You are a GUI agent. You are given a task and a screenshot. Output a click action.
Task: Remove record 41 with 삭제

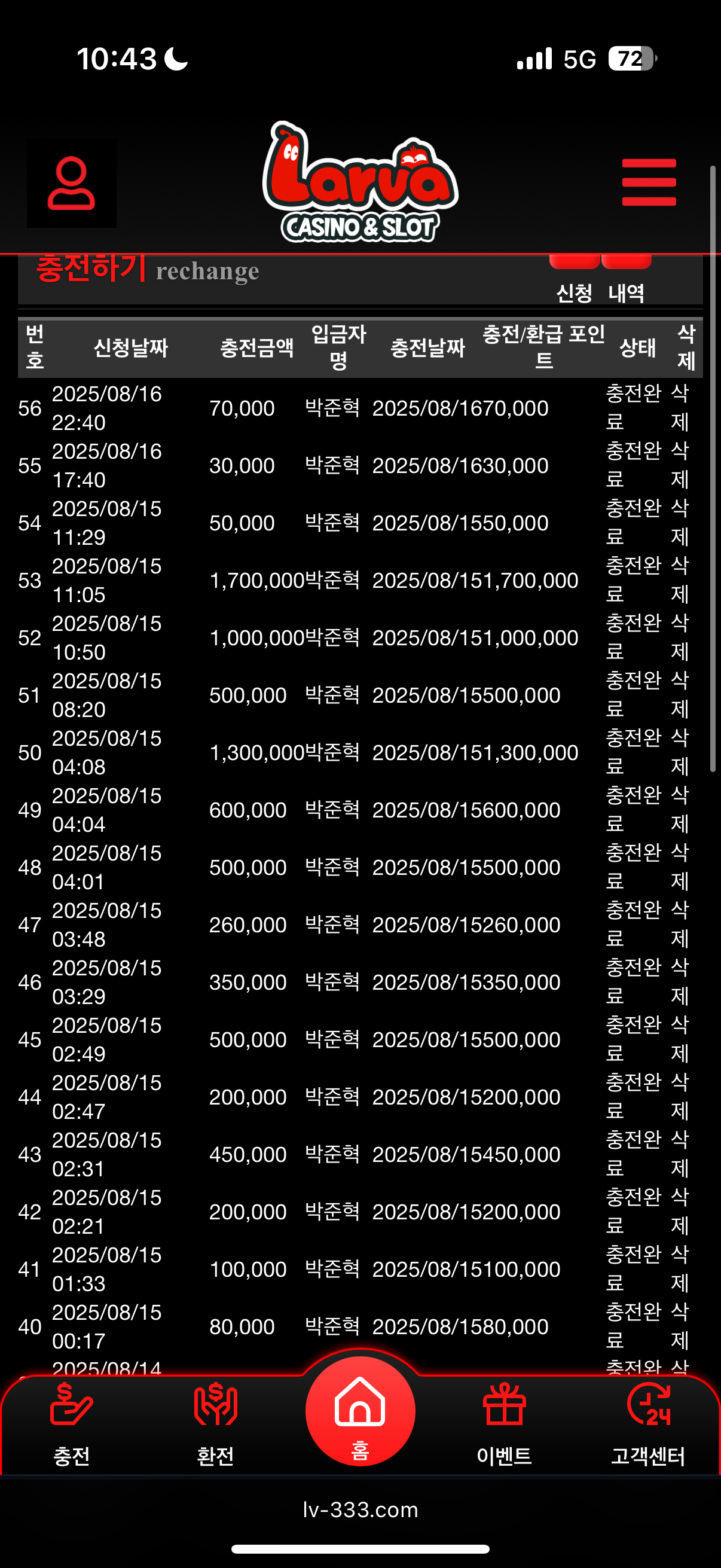(680, 1269)
